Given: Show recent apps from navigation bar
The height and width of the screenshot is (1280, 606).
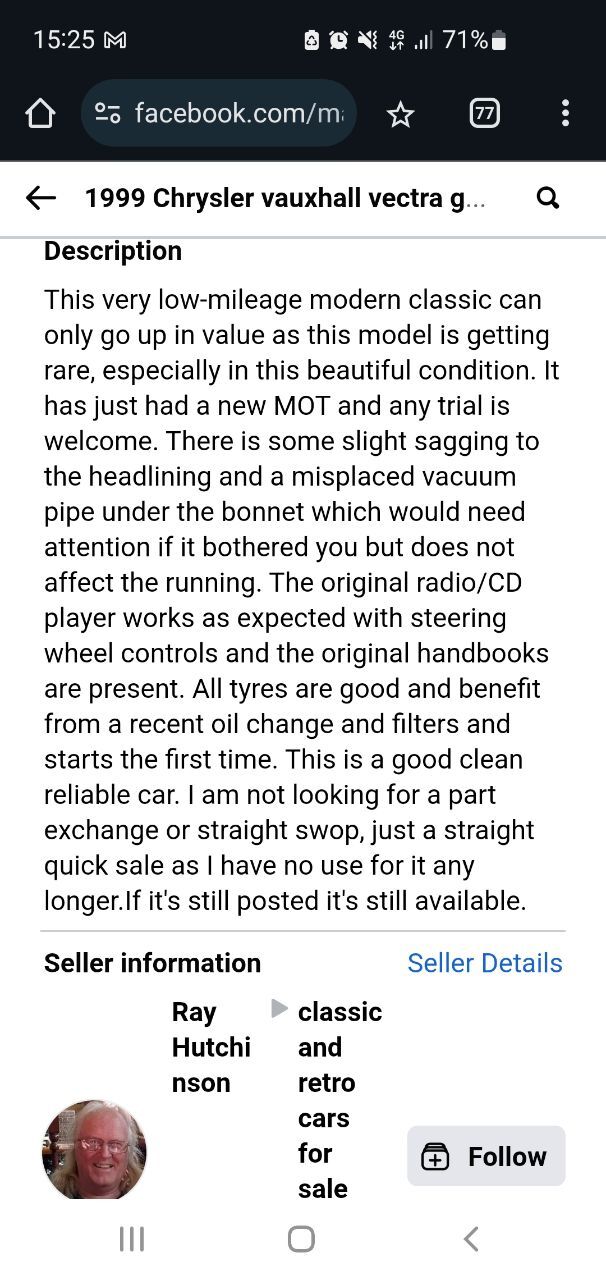Looking at the screenshot, I should [131, 1239].
